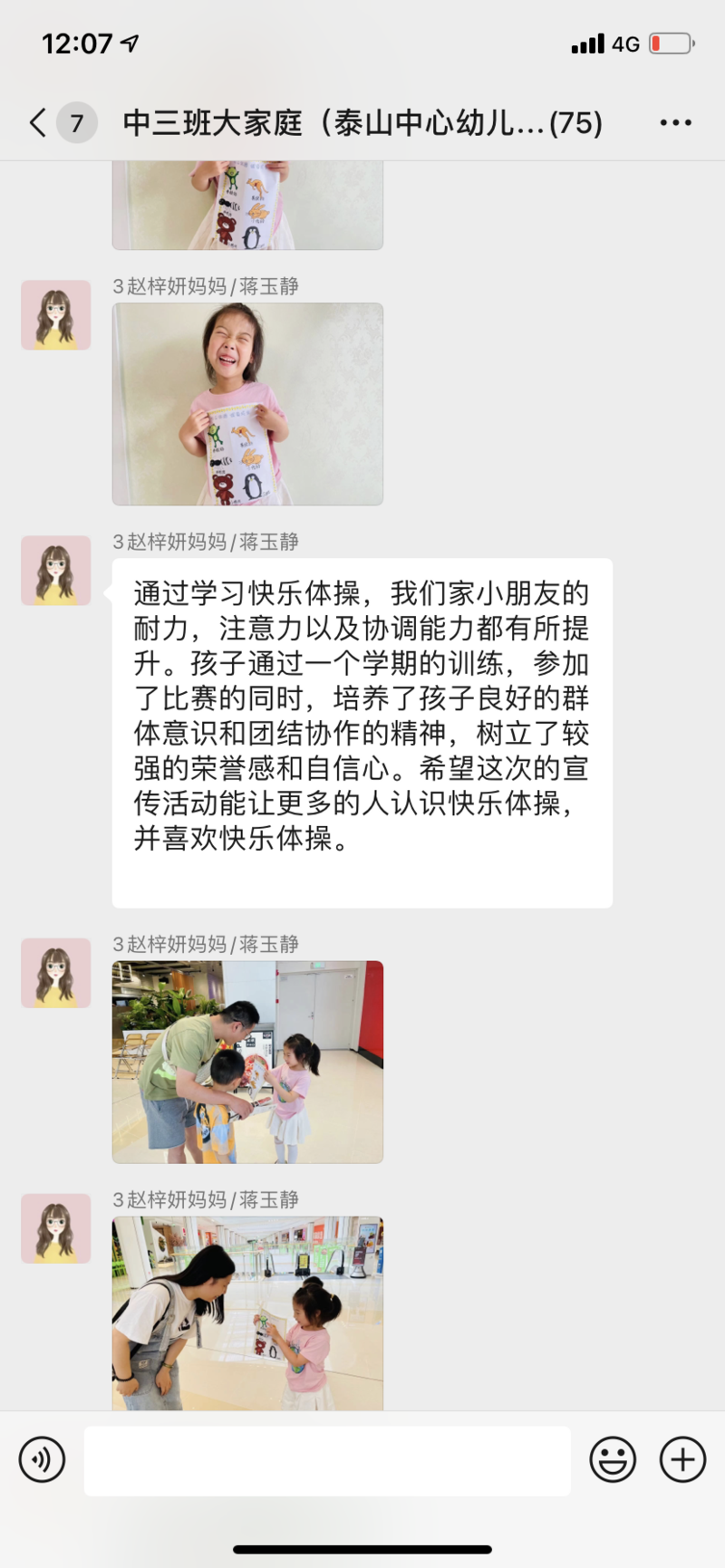Tap the message text field
Viewport: 725px width, 1568px height.
tap(327, 1460)
